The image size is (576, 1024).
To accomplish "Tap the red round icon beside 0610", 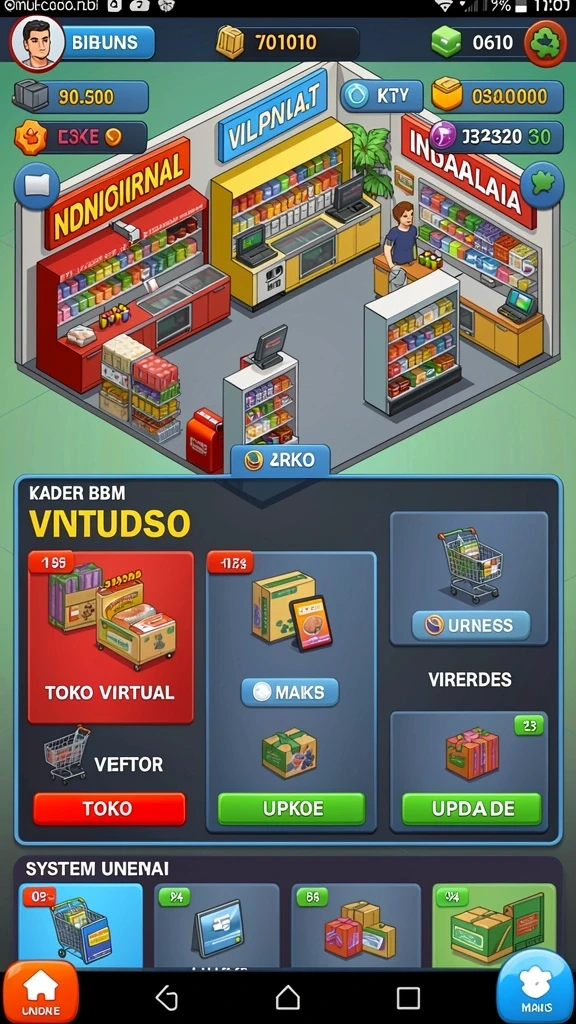I will click(545, 43).
